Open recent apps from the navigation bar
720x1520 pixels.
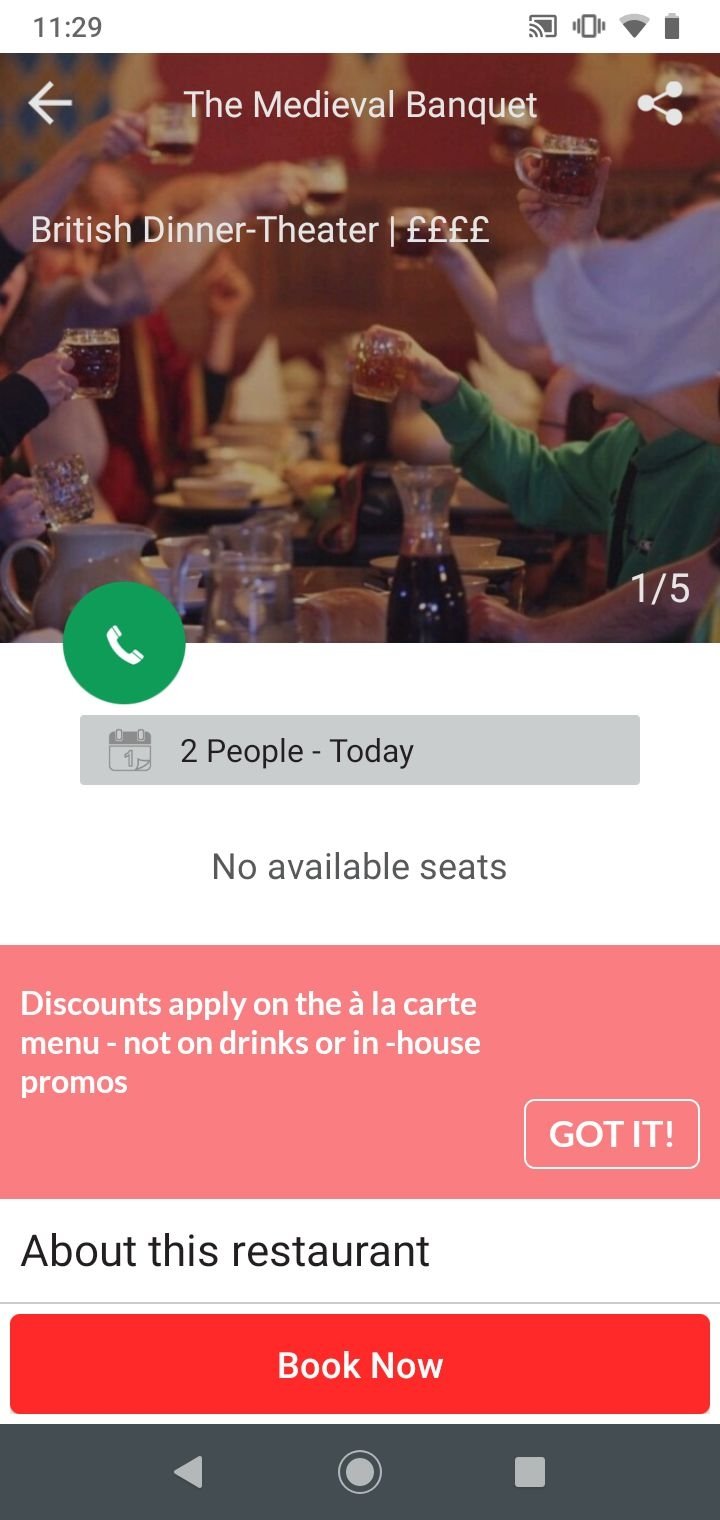coord(529,1471)
